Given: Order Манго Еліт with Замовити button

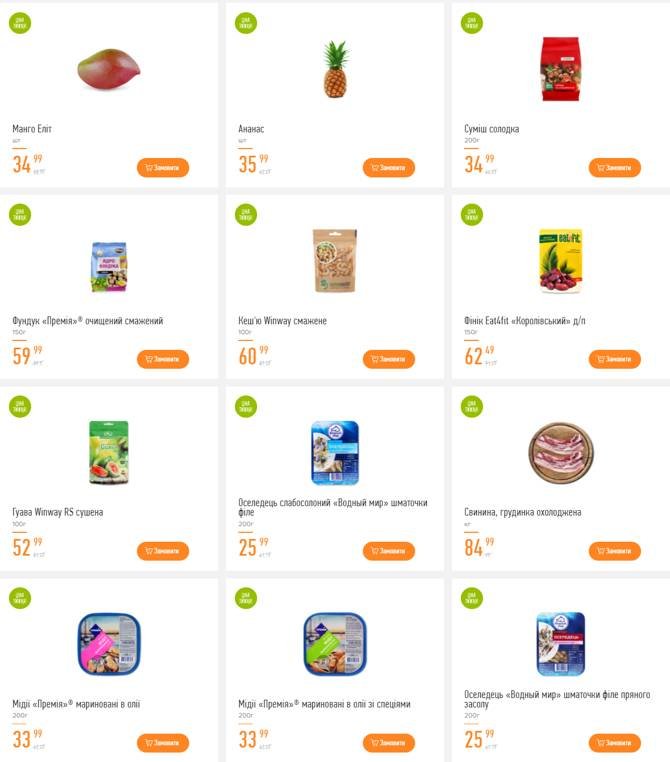Looking at the screenshot, I should point(162,168).
